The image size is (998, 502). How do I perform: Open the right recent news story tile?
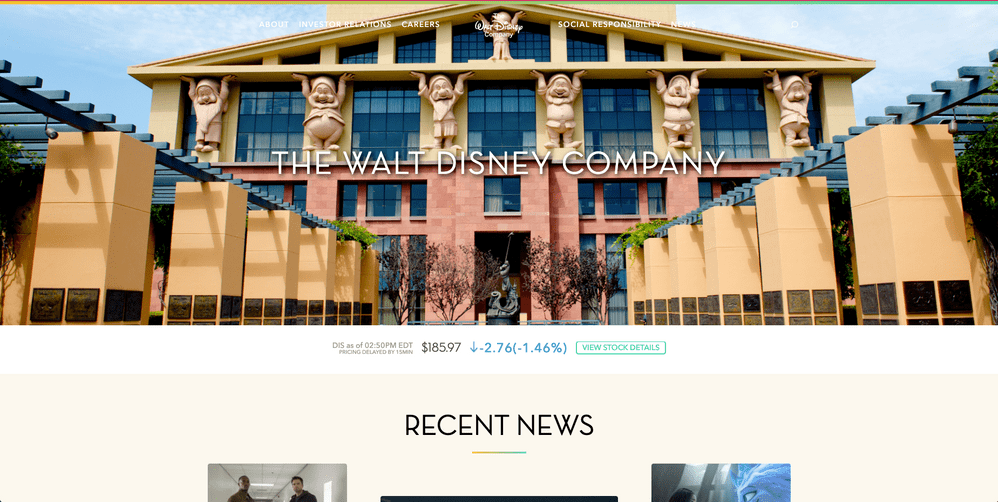[x=720, y=483]
